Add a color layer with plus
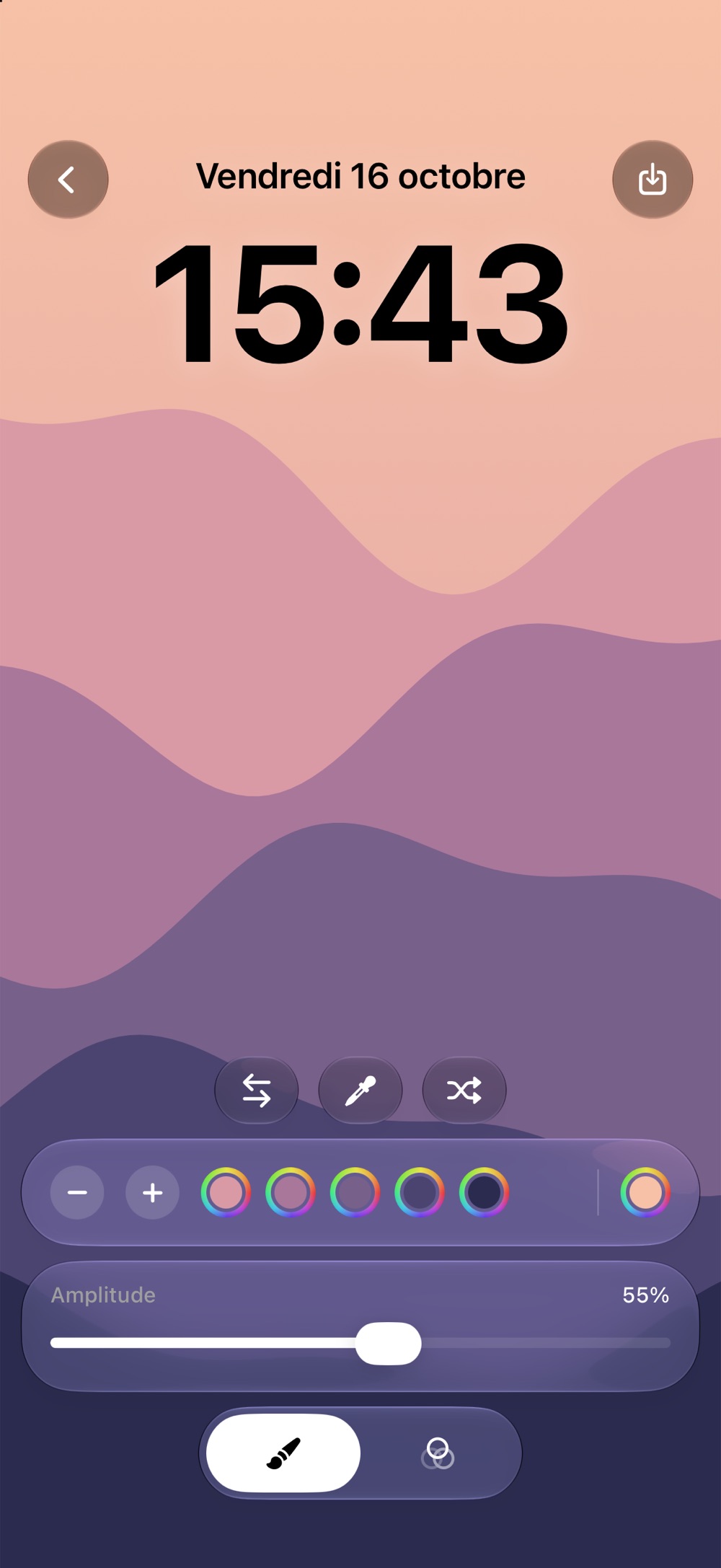The height and width of the screenshot is (1568, 721). tap(152, 1192)
